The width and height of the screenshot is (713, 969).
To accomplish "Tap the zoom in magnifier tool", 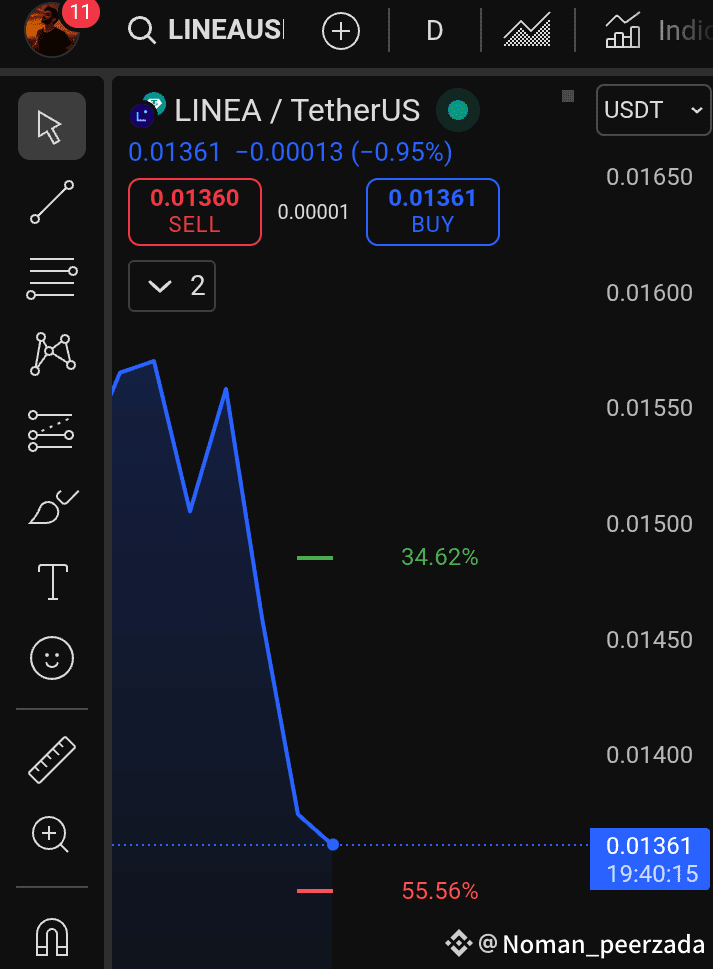I will (51, 834).
